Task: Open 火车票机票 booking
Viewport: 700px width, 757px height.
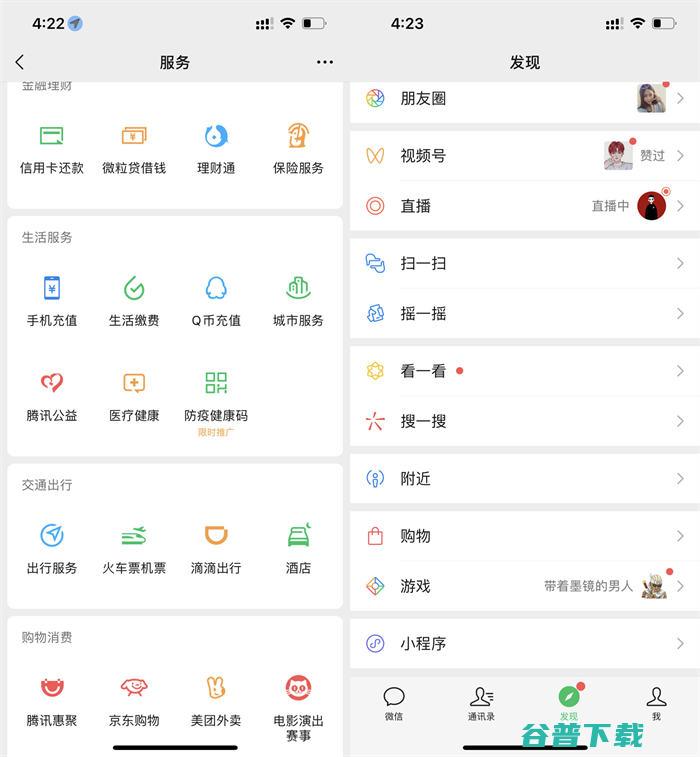Action: tap(134, 547)
